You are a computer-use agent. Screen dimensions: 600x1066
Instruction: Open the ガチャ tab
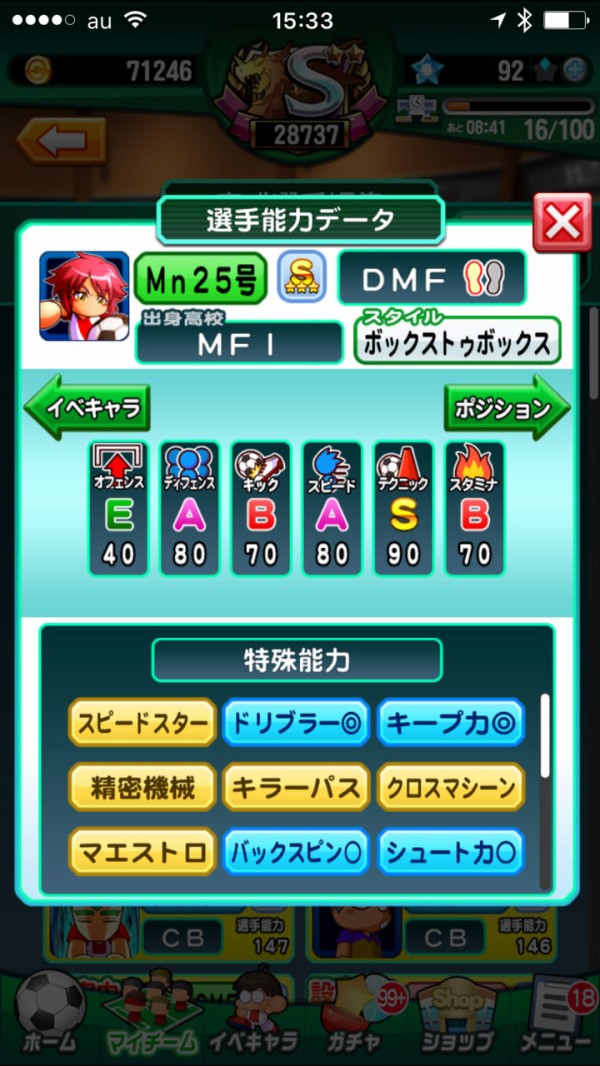(x=353, y=1015)
